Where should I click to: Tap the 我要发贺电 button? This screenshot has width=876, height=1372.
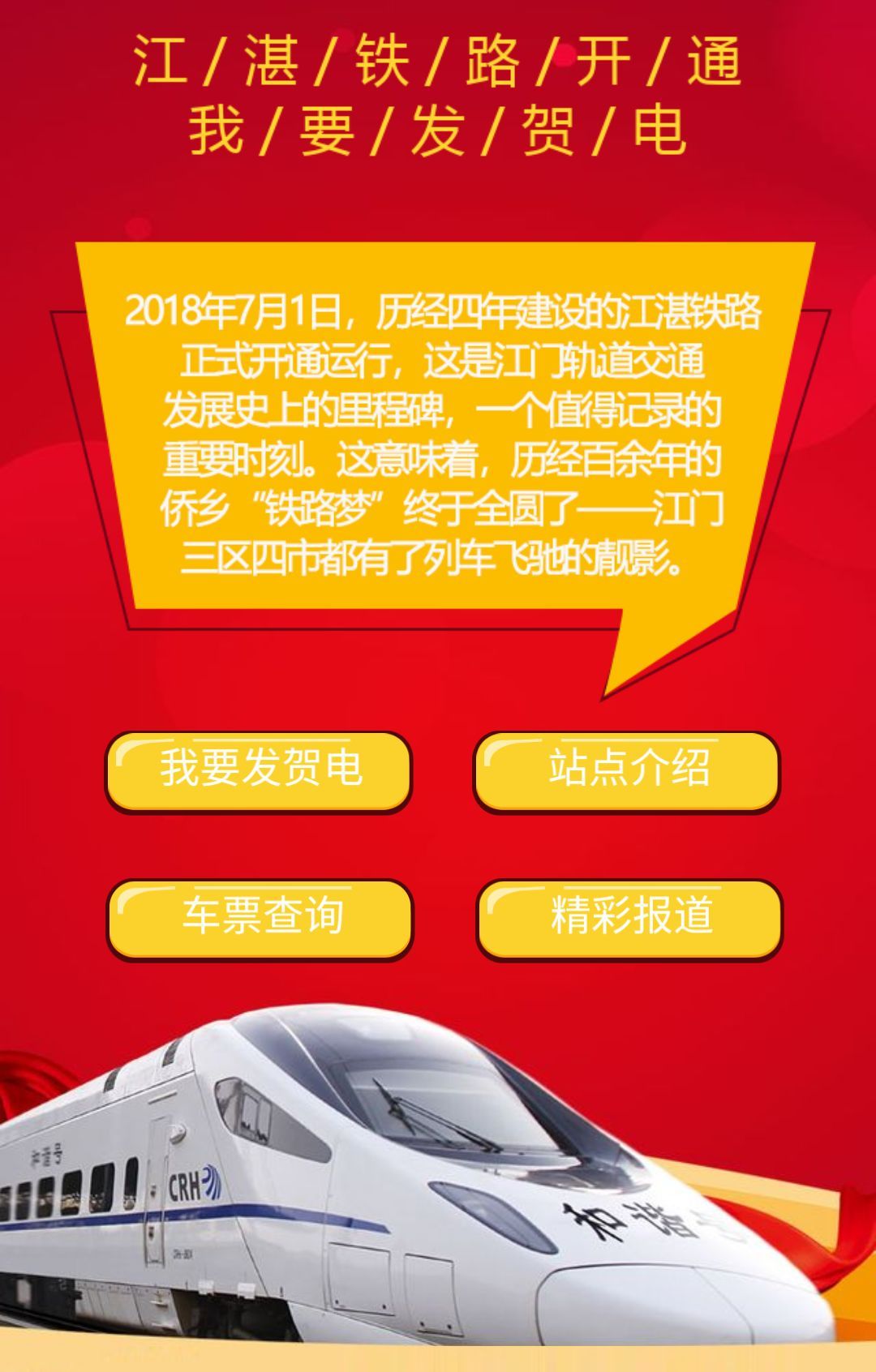pyautogui.click(x=259, y=770)
